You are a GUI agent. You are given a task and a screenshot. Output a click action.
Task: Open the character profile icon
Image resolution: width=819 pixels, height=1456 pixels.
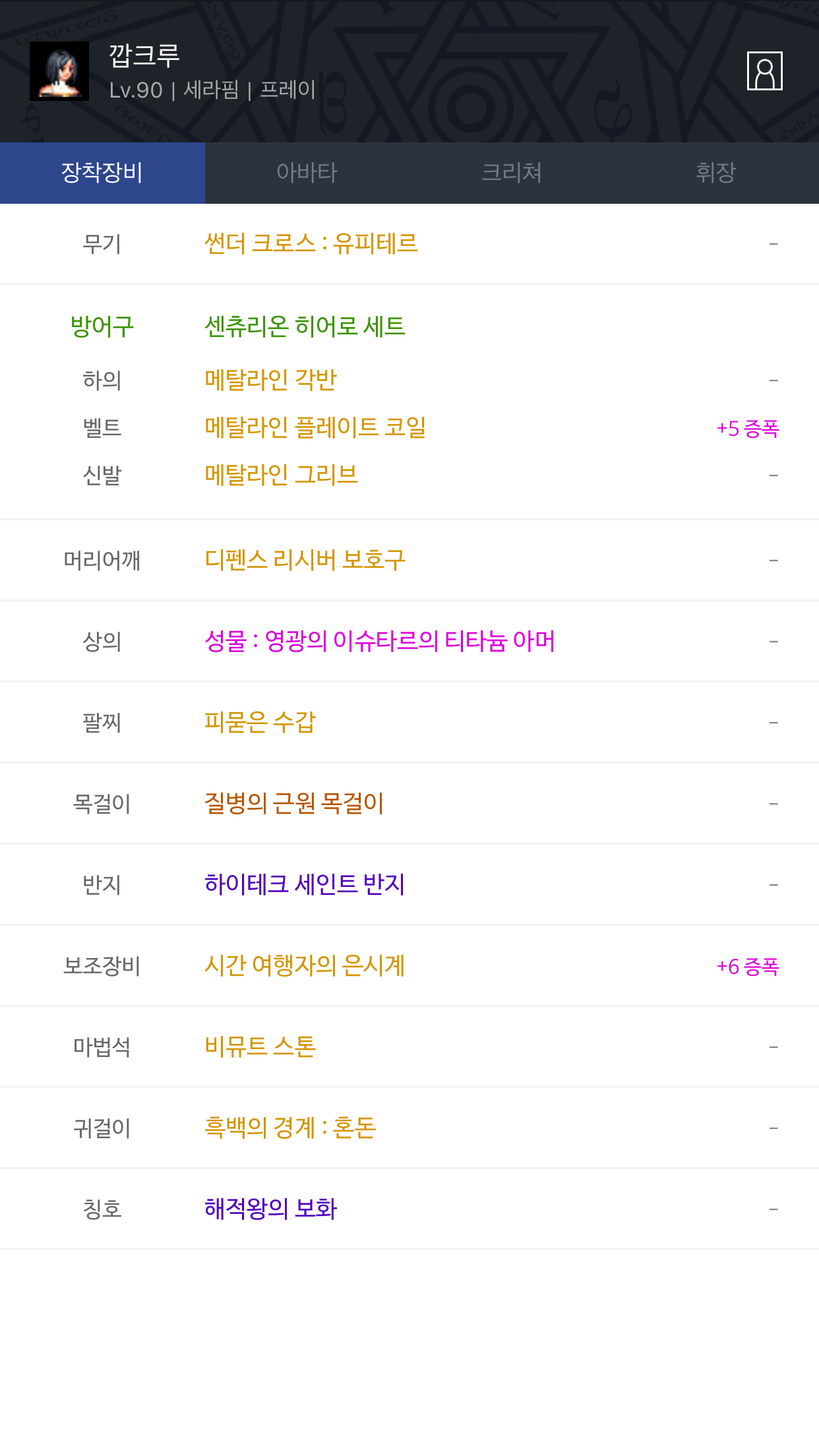point(764,71)
